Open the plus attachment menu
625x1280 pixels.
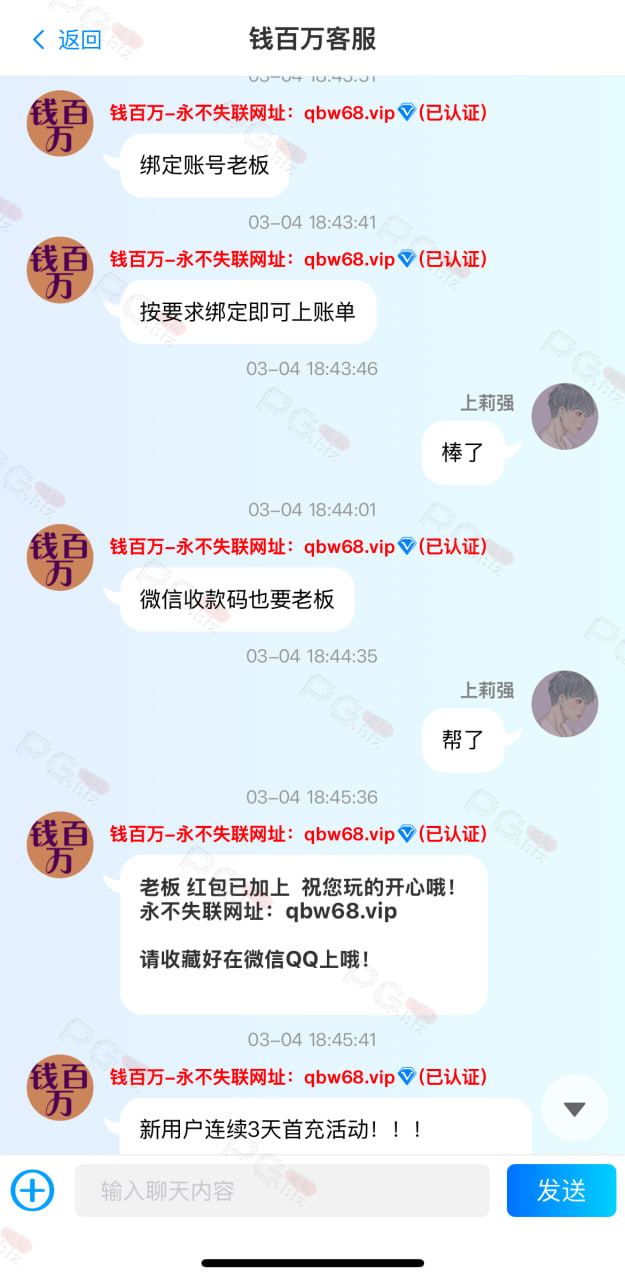[x=32, y=1190]
